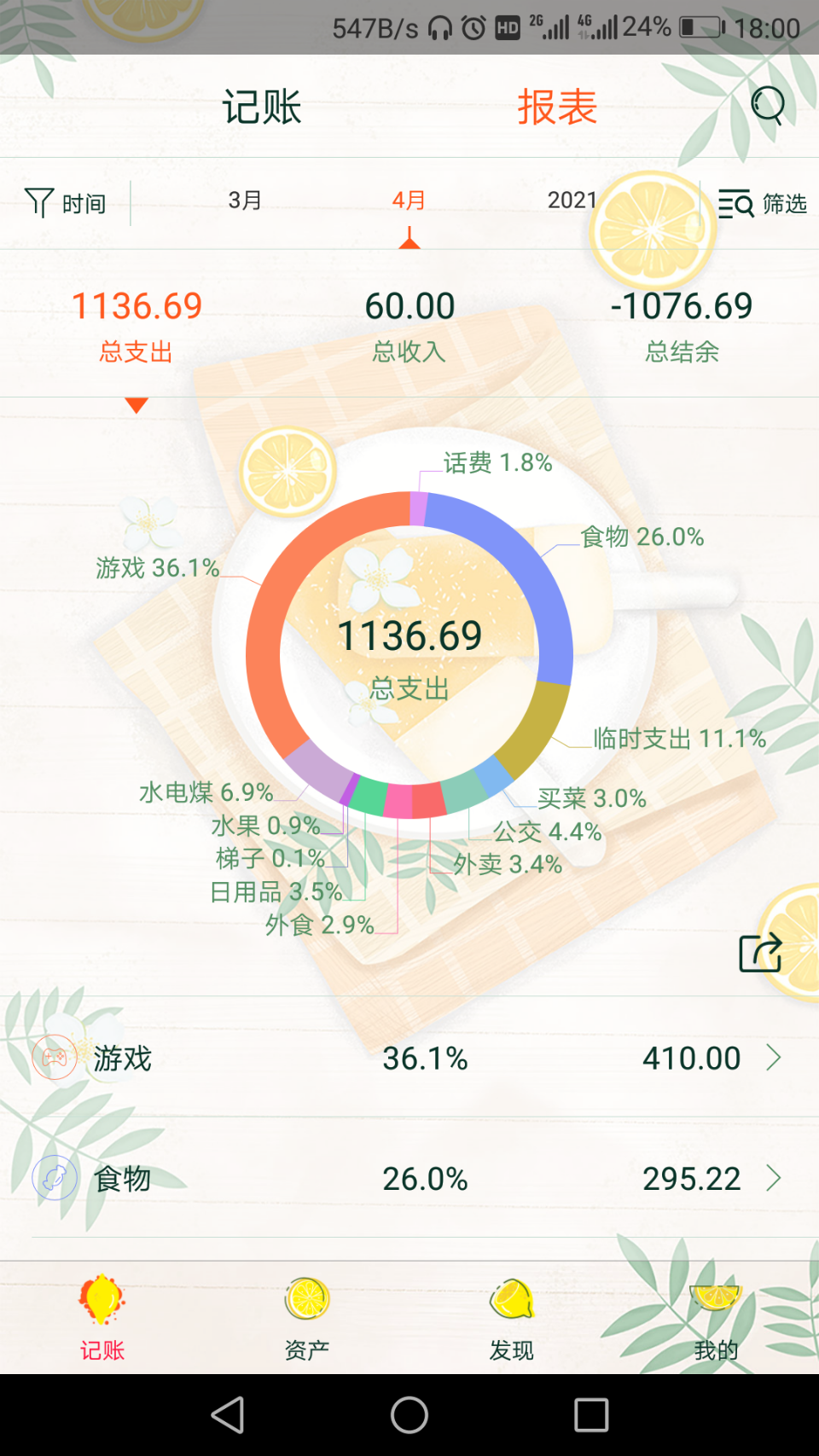
Task: Open the 筛选 filter options
Action: tap(762, 204)
